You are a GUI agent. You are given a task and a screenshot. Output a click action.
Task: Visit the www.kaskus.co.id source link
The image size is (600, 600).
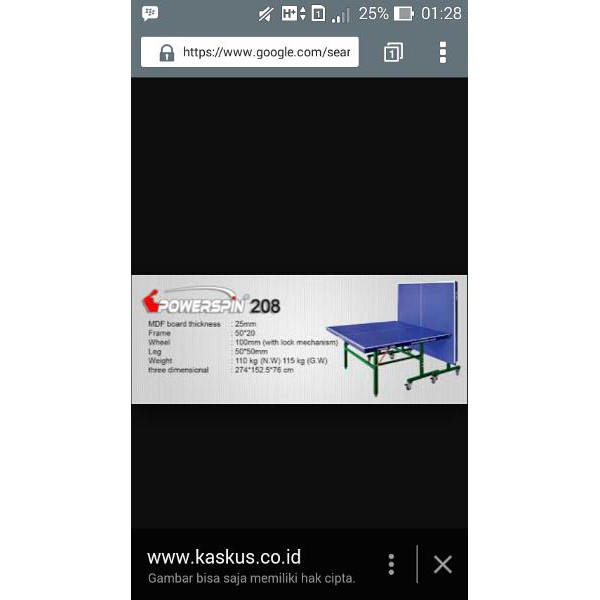coord(224,557)
